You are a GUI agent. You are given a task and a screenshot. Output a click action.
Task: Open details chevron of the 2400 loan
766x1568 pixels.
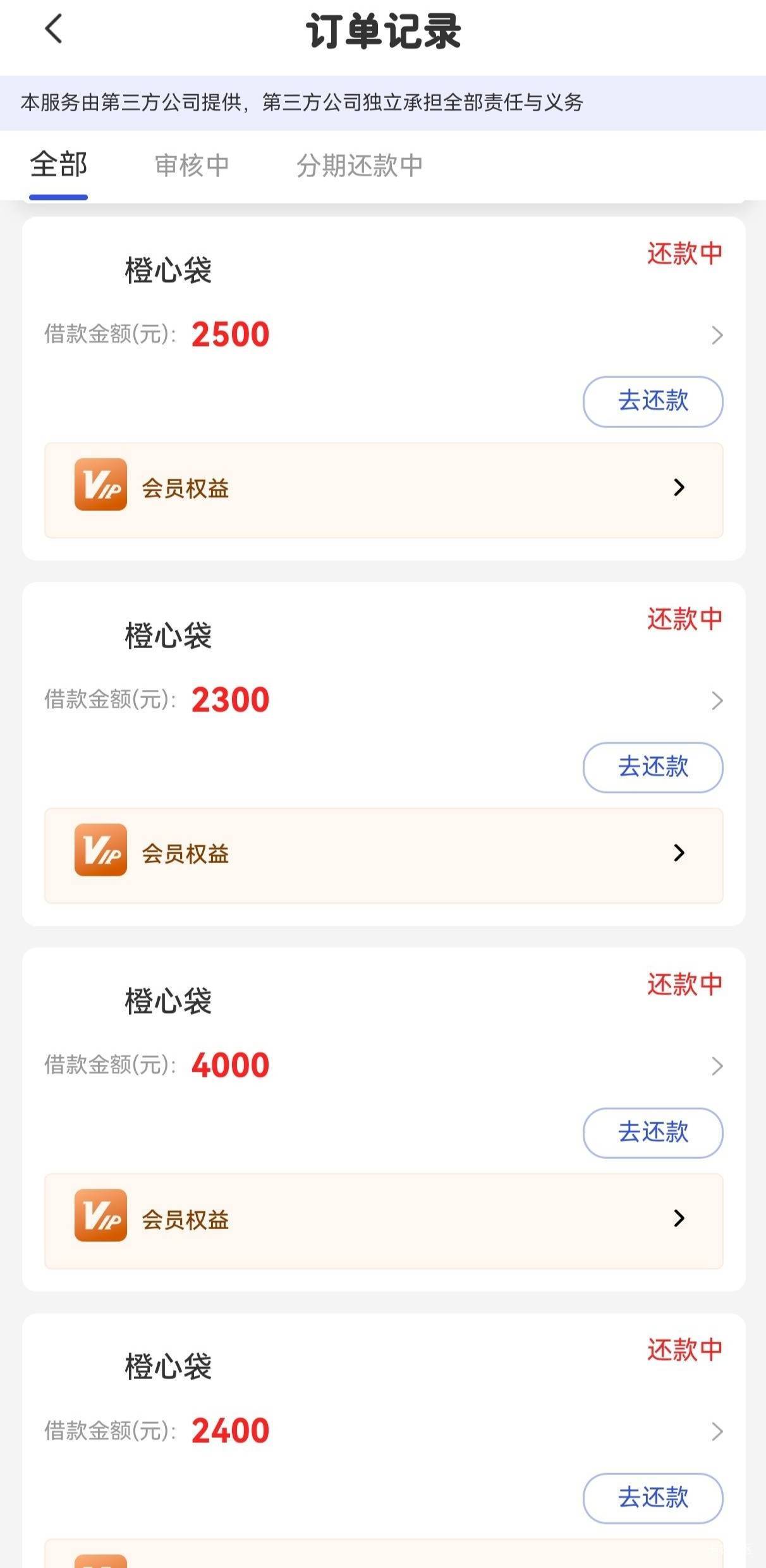coord(717,1431)
